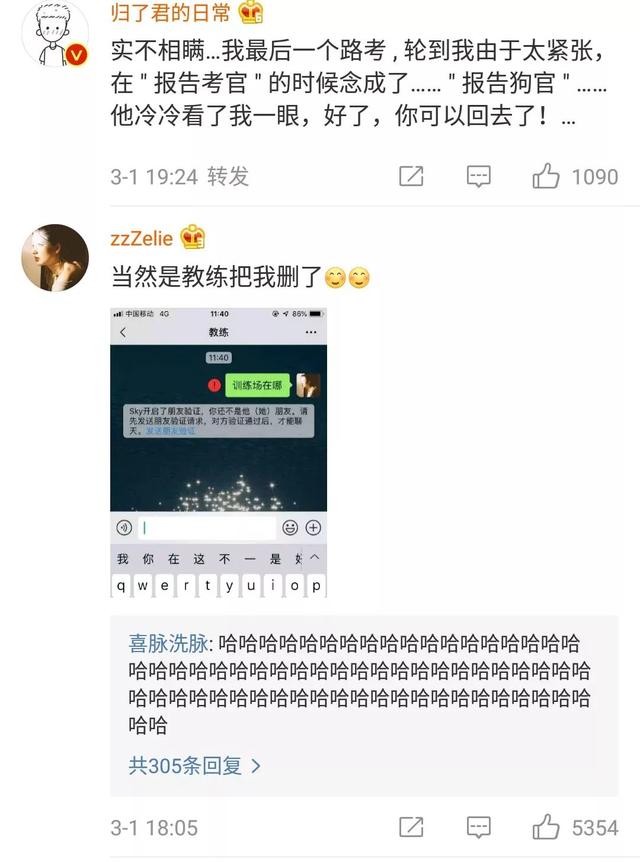Open zzZelie's profile avatar
This screenshot has width=640, height=862.
pyautogui.click(x=54, y=258)
